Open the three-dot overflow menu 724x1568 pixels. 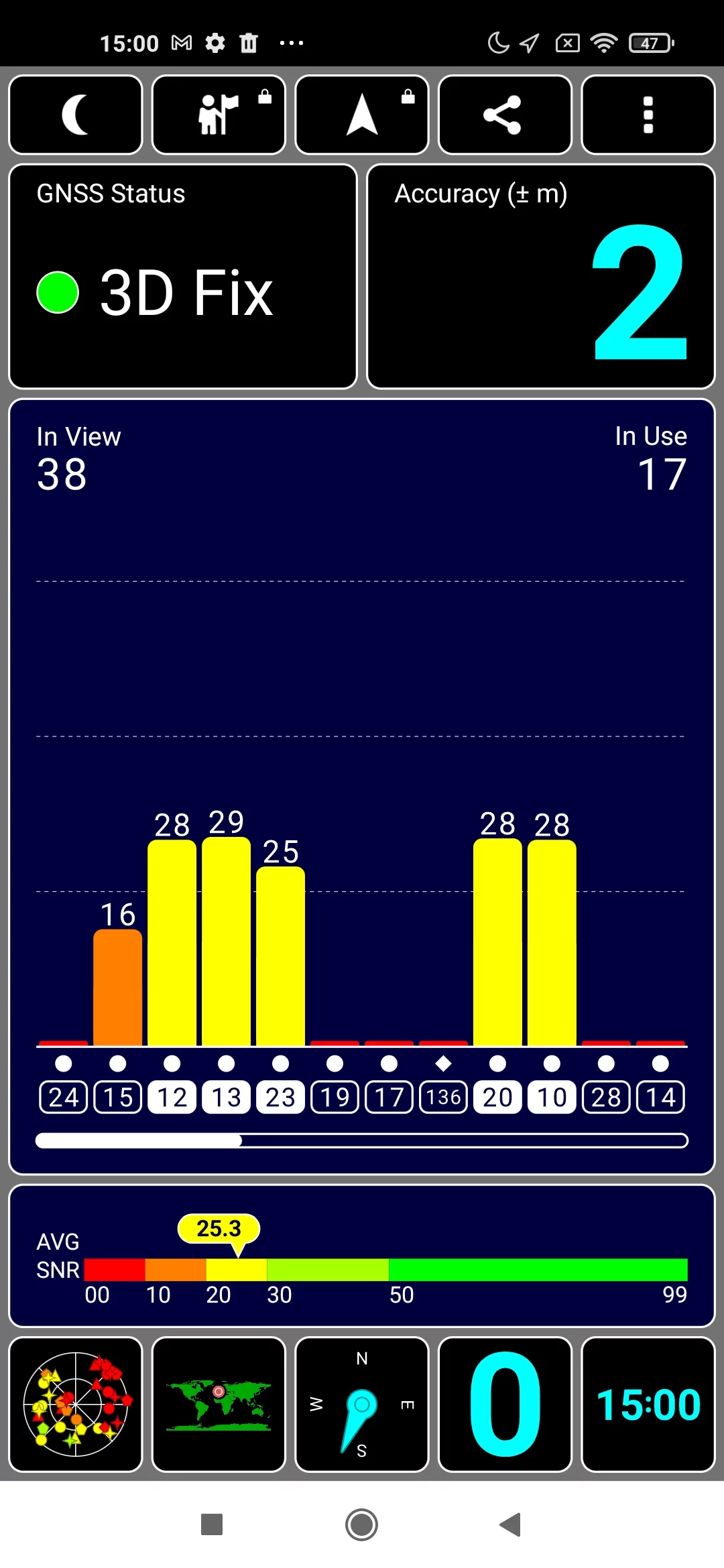point(648,115)
